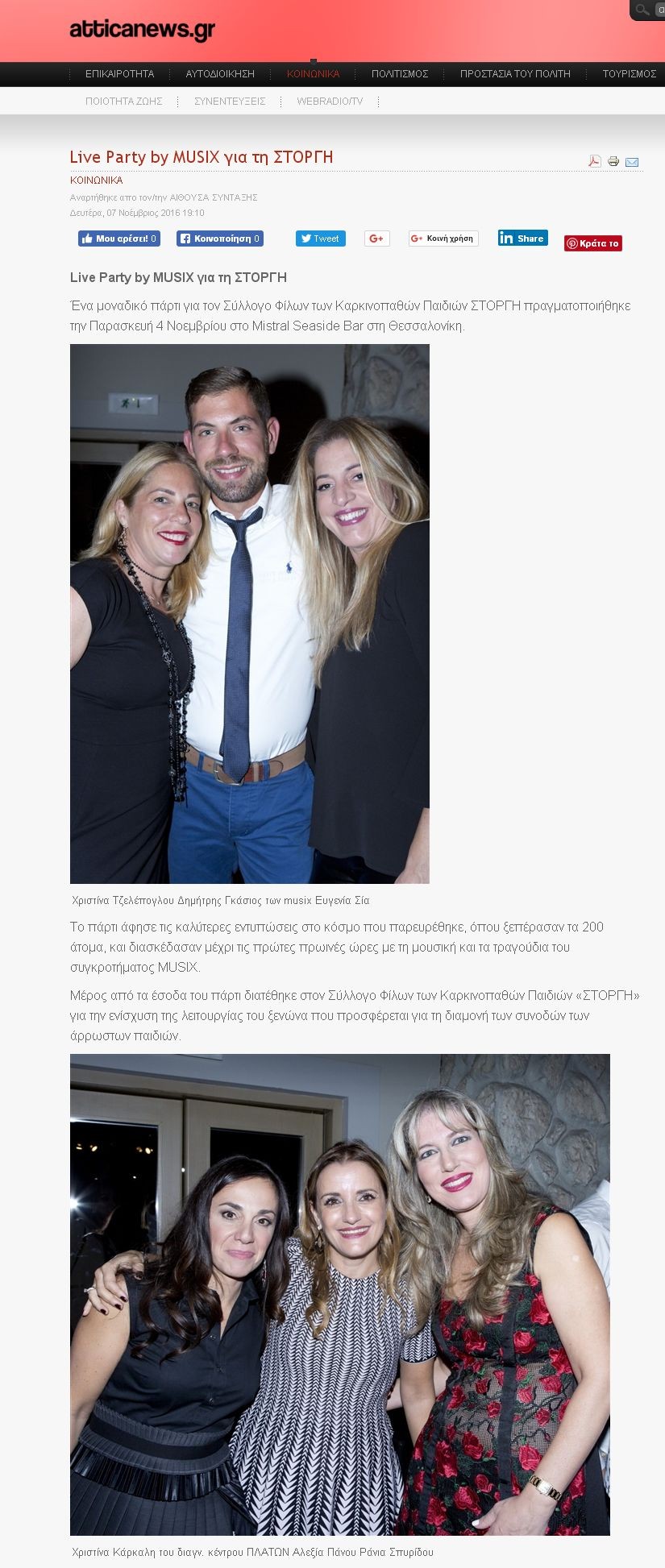Select the ΚΟΙΝΩΝΙΚΑ menu item
Viewport: 665px width, 1568px height.
[x=313, y=74]
